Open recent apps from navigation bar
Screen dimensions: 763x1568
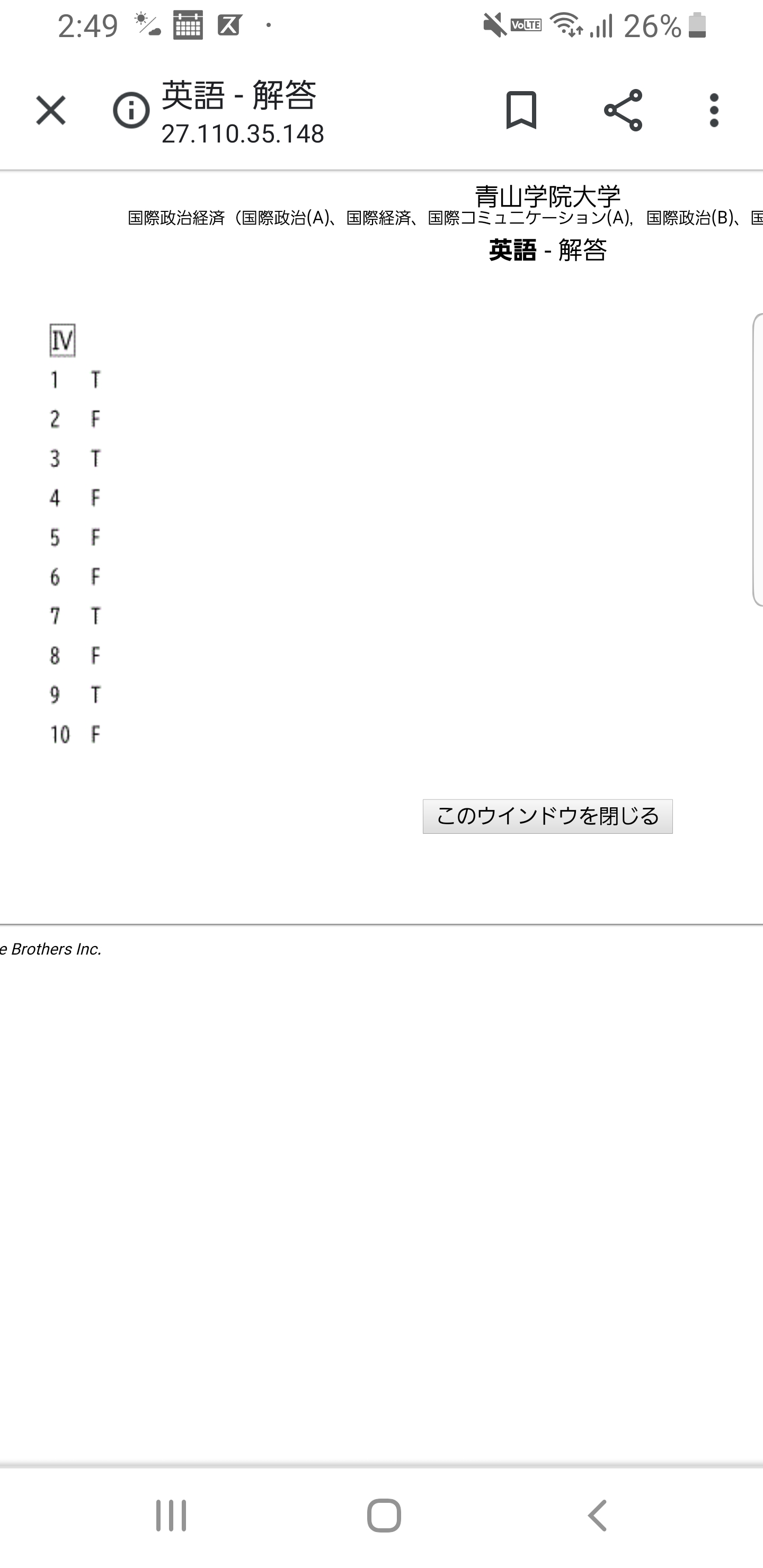coord(171,1515)
